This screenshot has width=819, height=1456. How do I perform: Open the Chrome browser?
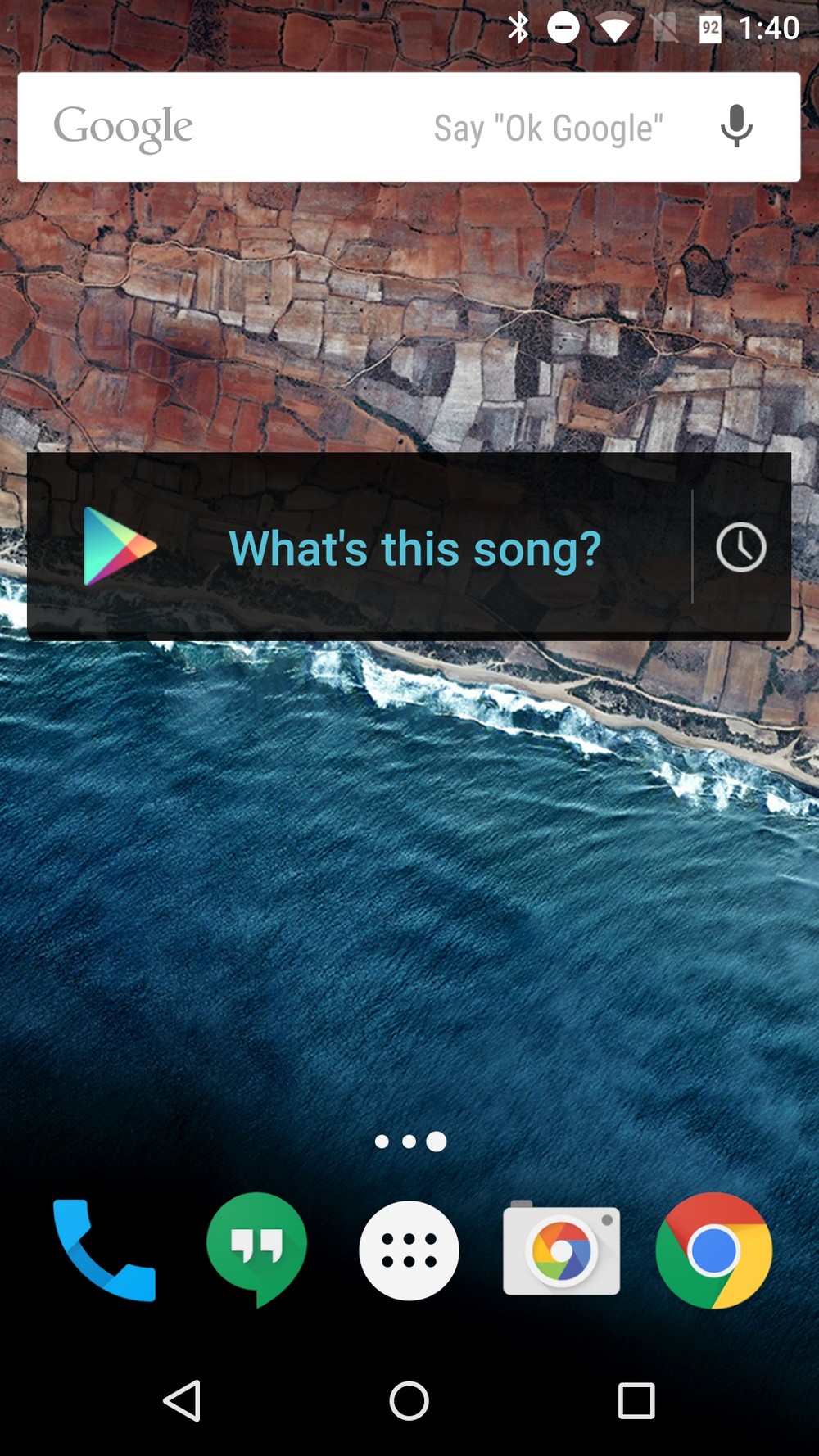click(713, 1250)
